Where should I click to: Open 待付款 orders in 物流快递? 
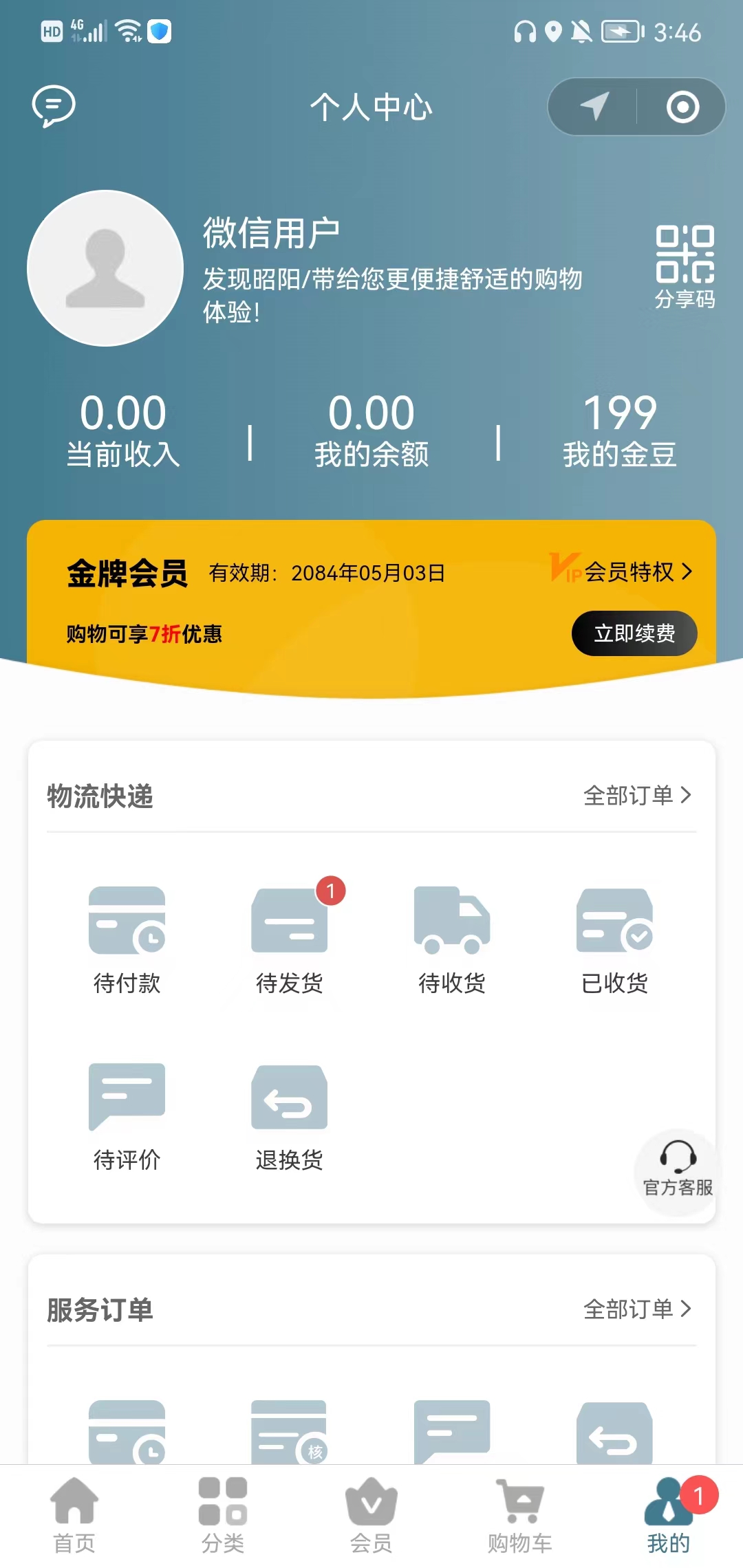(x=127, y=939)
